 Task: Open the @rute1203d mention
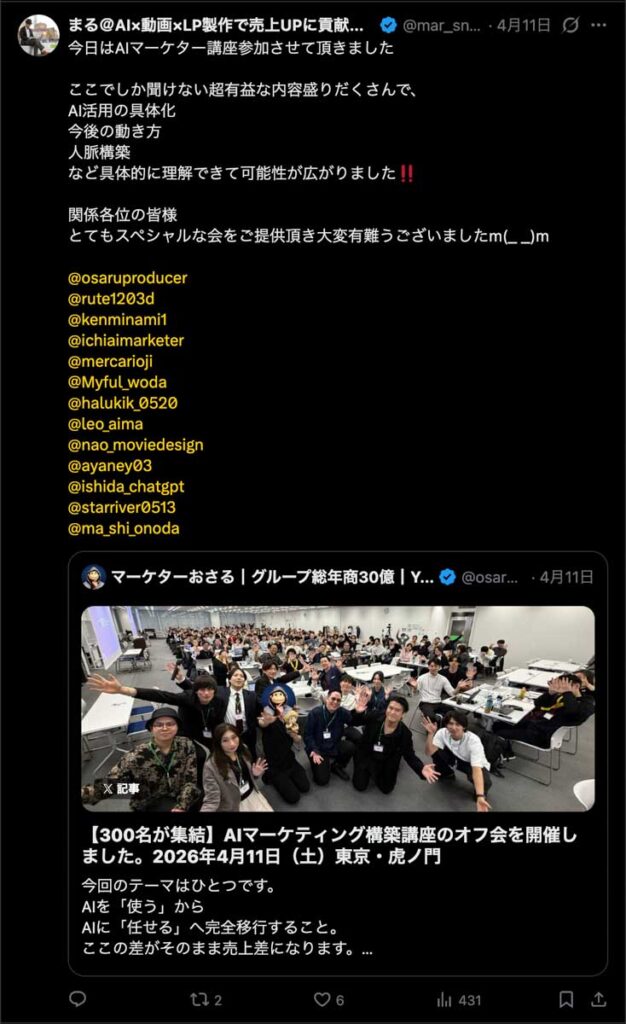coord(111,299)
